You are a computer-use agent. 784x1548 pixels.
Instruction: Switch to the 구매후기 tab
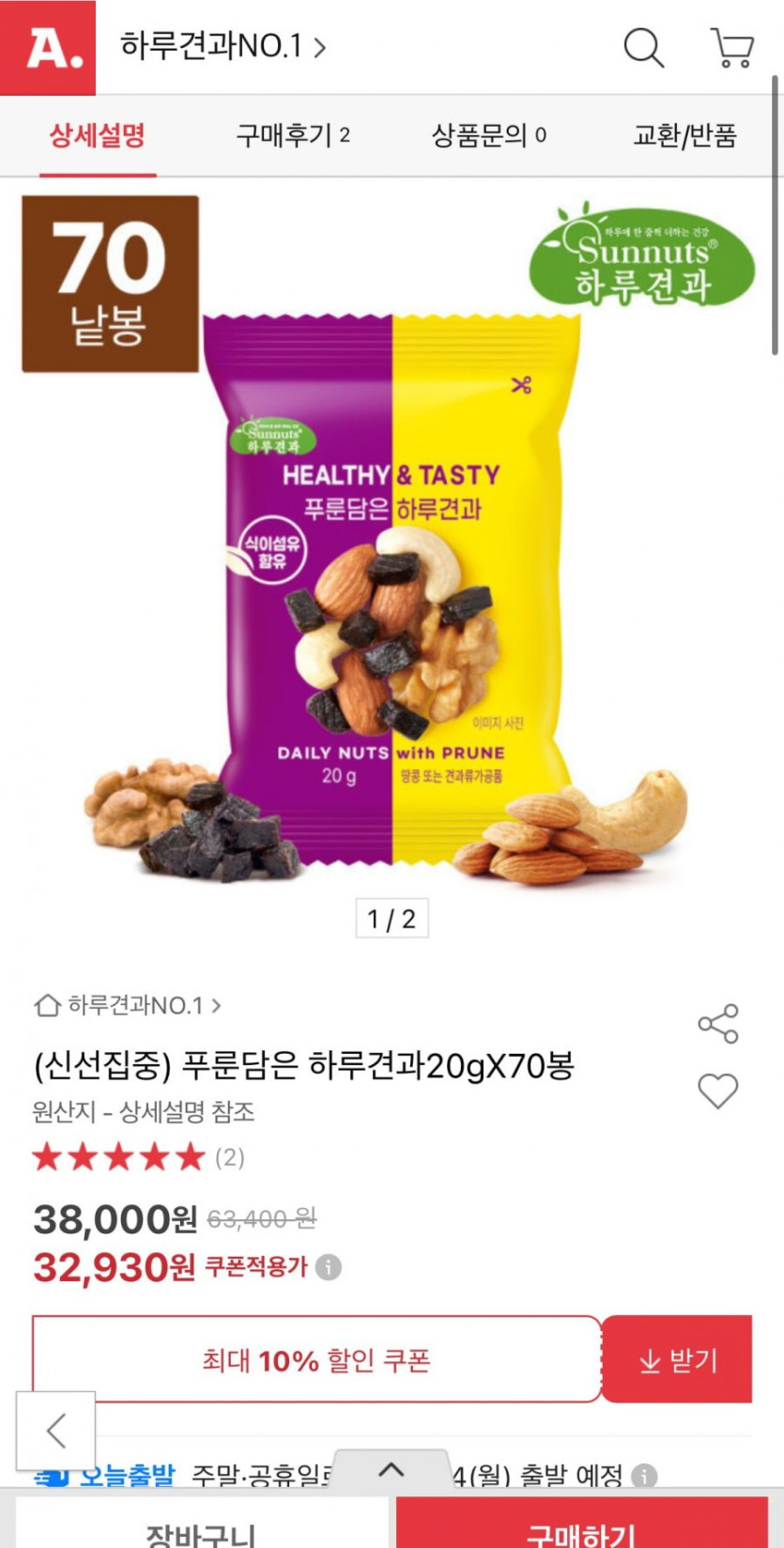tap(293, 135)
